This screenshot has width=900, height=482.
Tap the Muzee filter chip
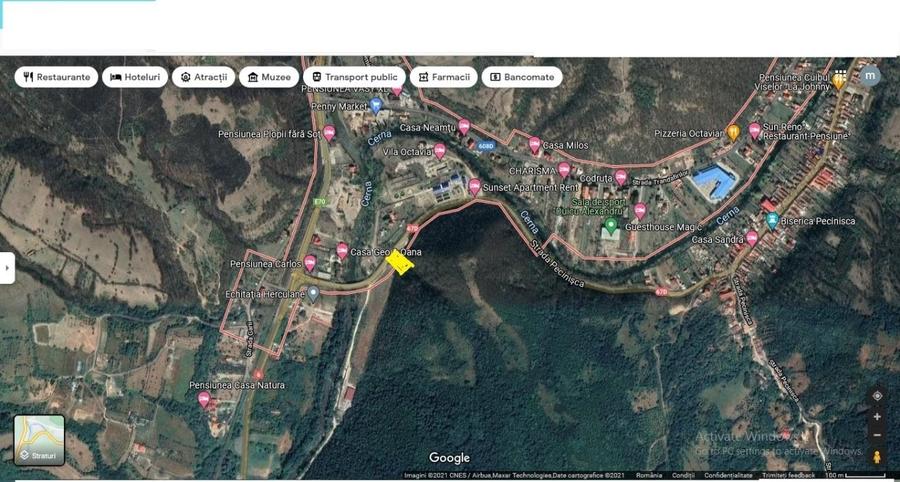[x=269, y=77]
